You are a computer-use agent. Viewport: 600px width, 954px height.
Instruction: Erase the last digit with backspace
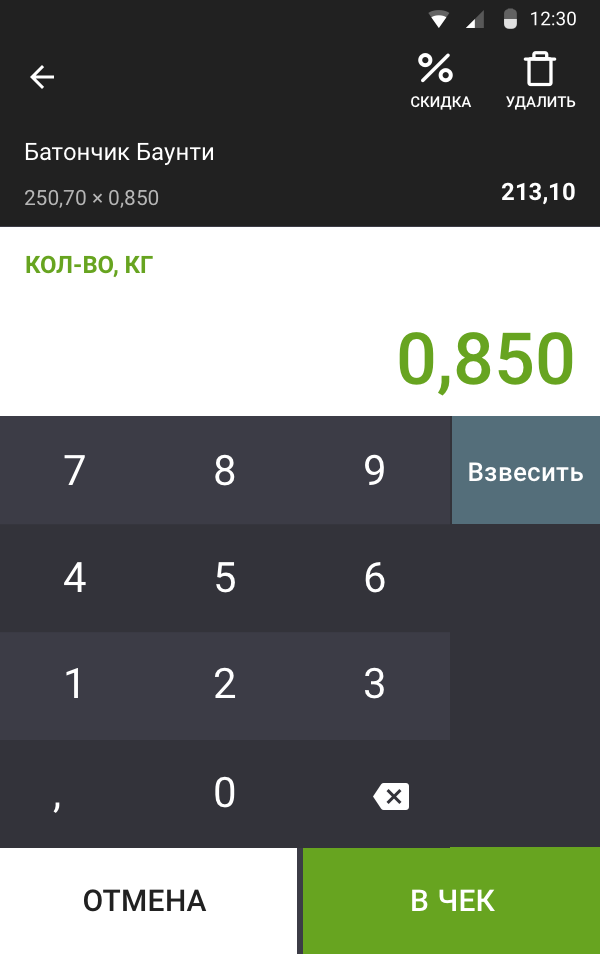(x=390, y=796)
